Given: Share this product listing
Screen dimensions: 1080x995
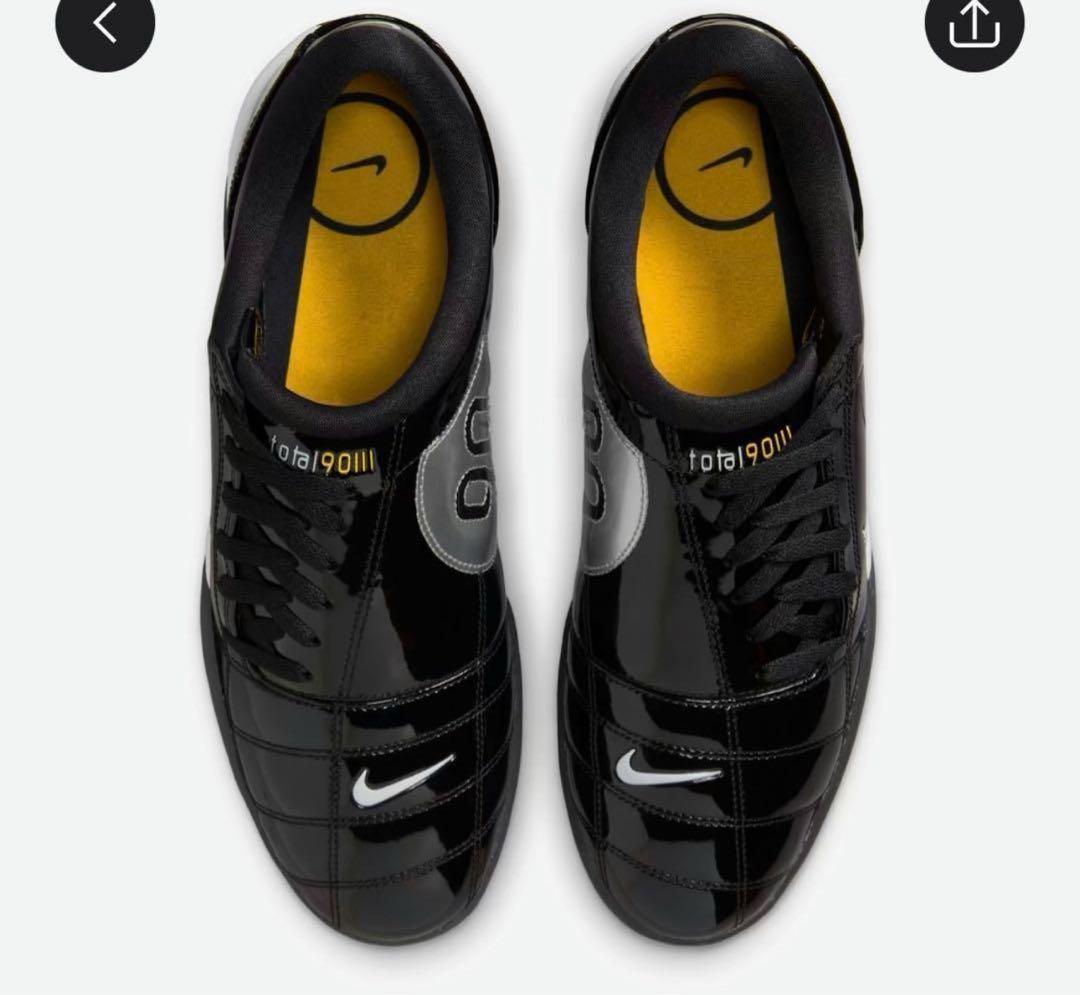Looking at the screenshot, I should coord(974,27).
